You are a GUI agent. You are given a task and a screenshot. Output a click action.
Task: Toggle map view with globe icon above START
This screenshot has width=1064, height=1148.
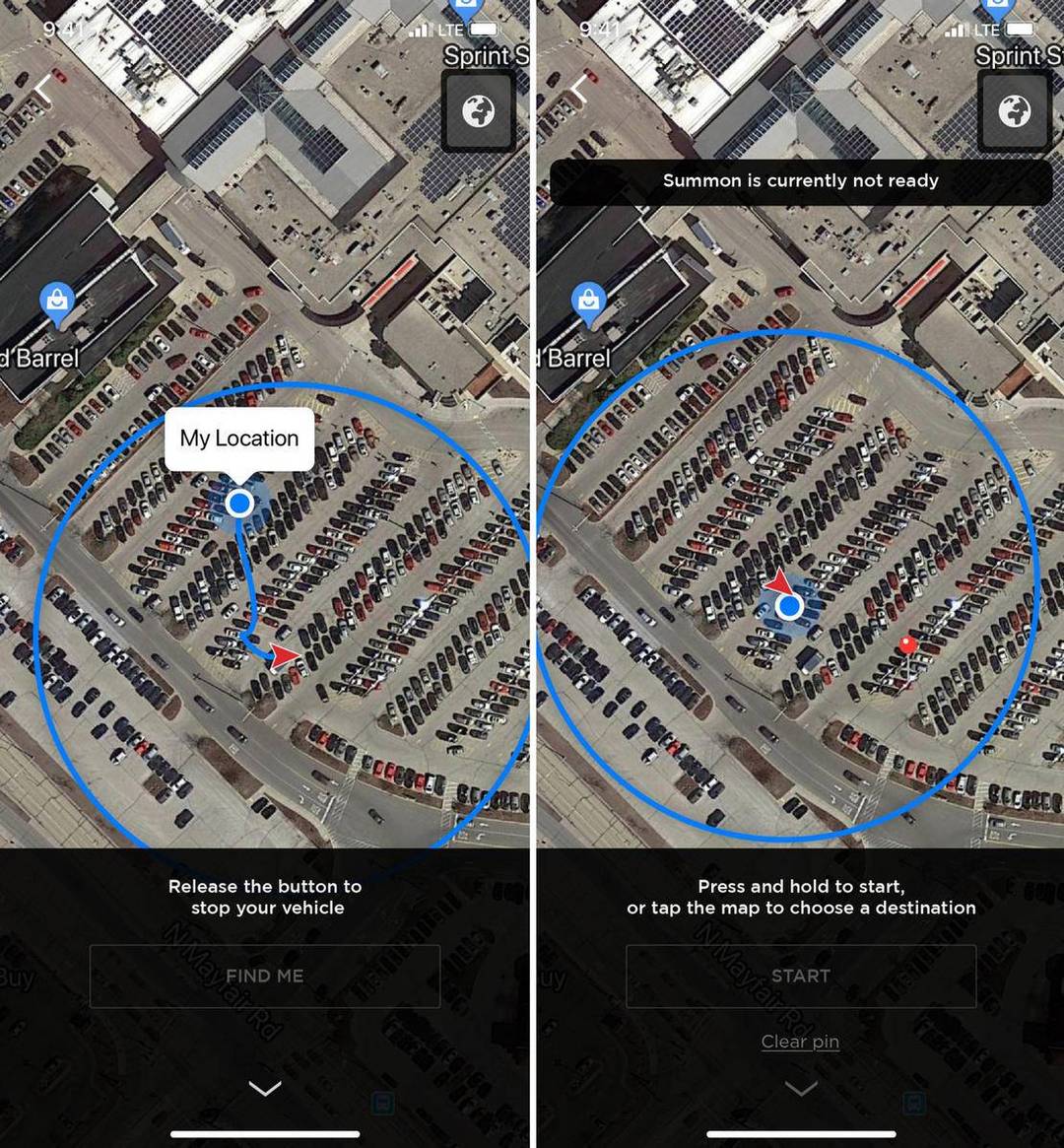tap(1014, 111)
